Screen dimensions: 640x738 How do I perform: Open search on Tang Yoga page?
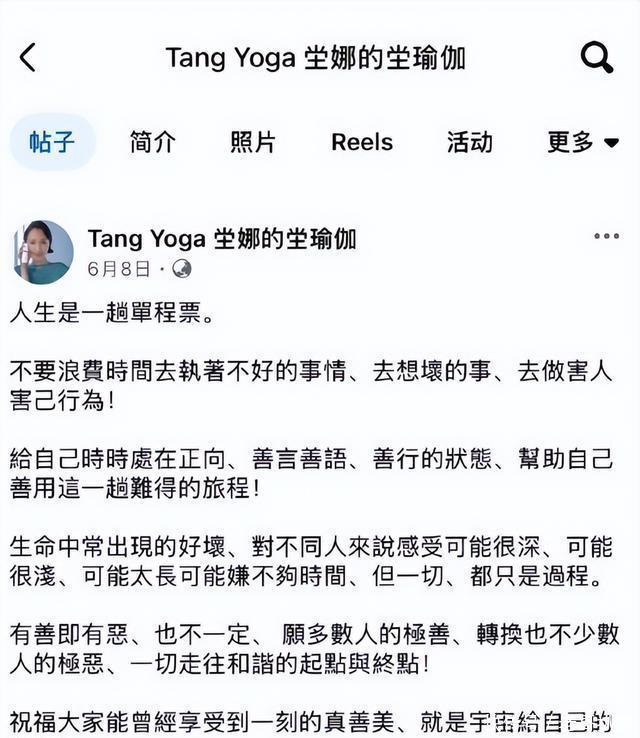pyautogui.click(x=597, y=58)
